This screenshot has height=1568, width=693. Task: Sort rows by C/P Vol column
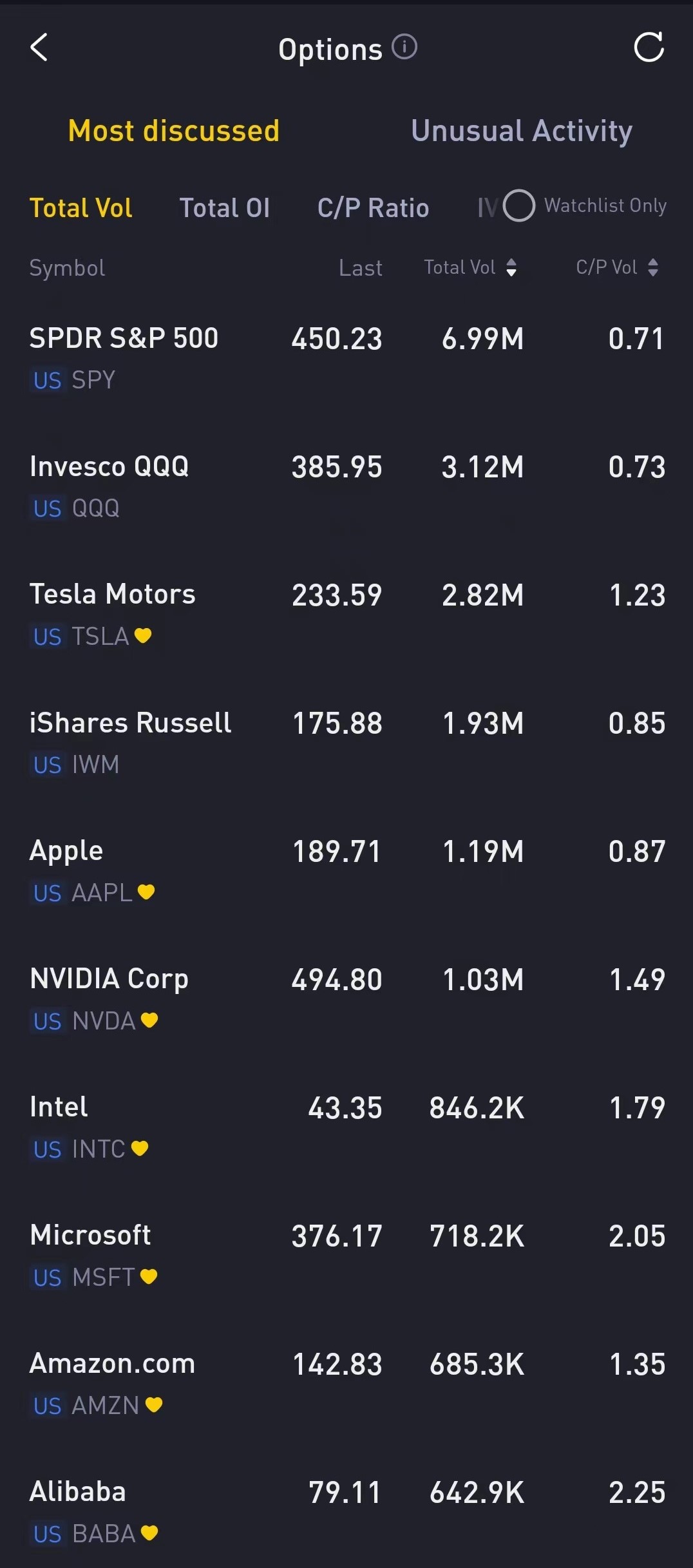pyautogui.click(x=618, y=267)
